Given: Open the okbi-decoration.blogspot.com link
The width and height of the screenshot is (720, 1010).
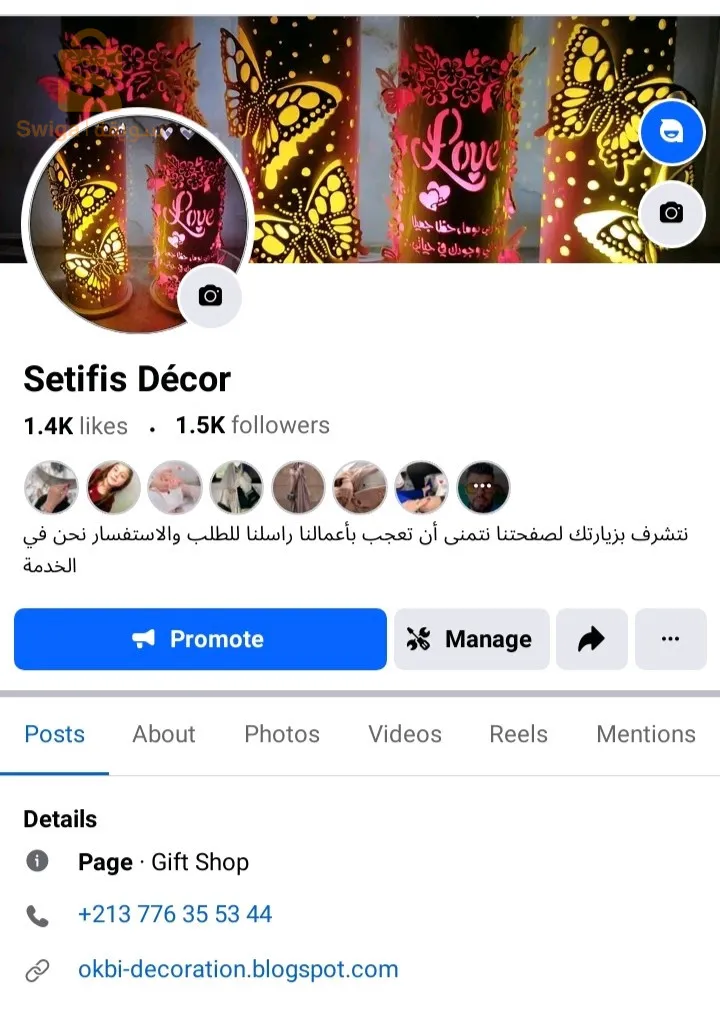Looking at the screenshot, I should pos(238,969).
